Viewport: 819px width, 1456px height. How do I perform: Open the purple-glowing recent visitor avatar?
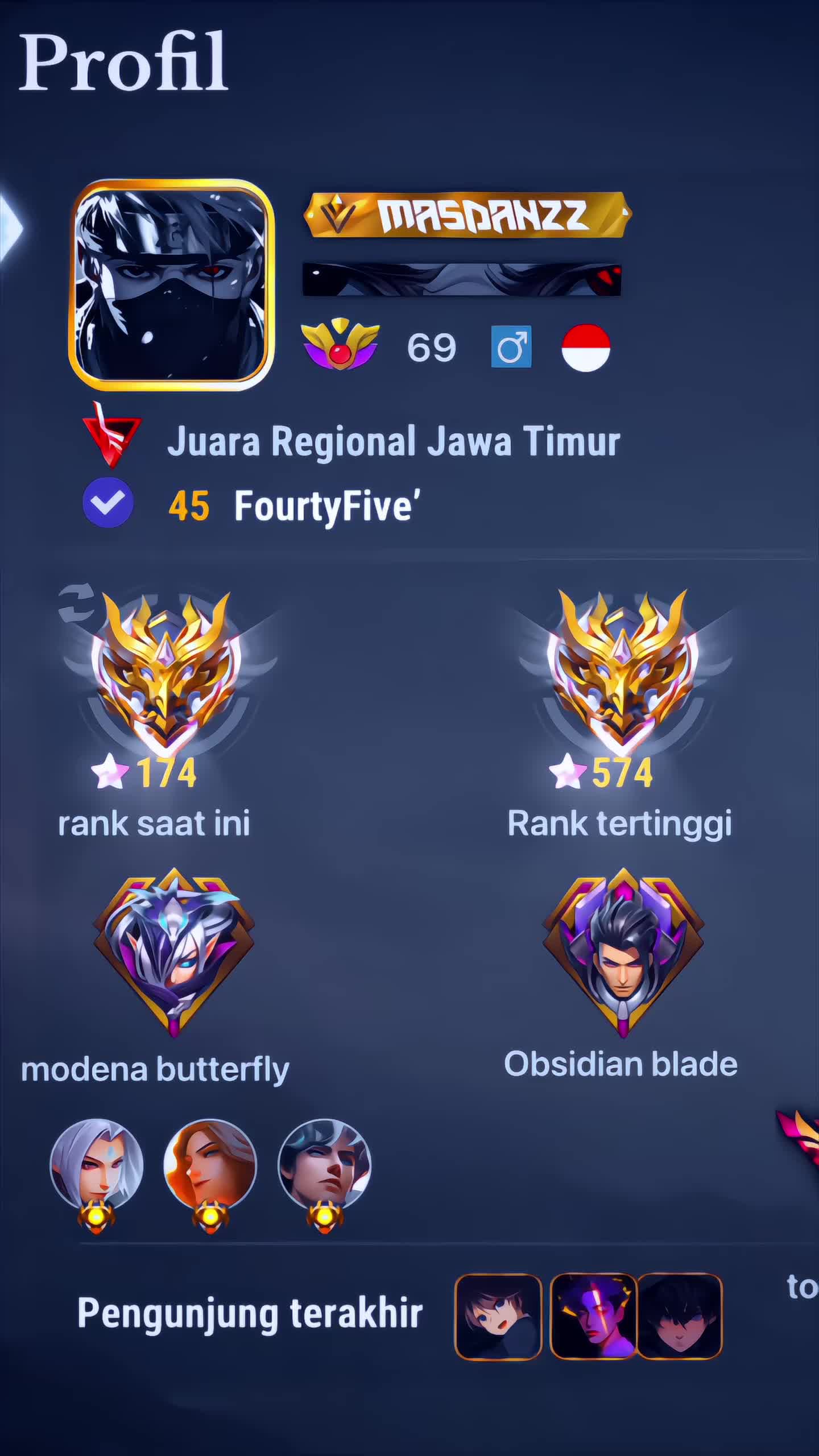(593, 1316)
